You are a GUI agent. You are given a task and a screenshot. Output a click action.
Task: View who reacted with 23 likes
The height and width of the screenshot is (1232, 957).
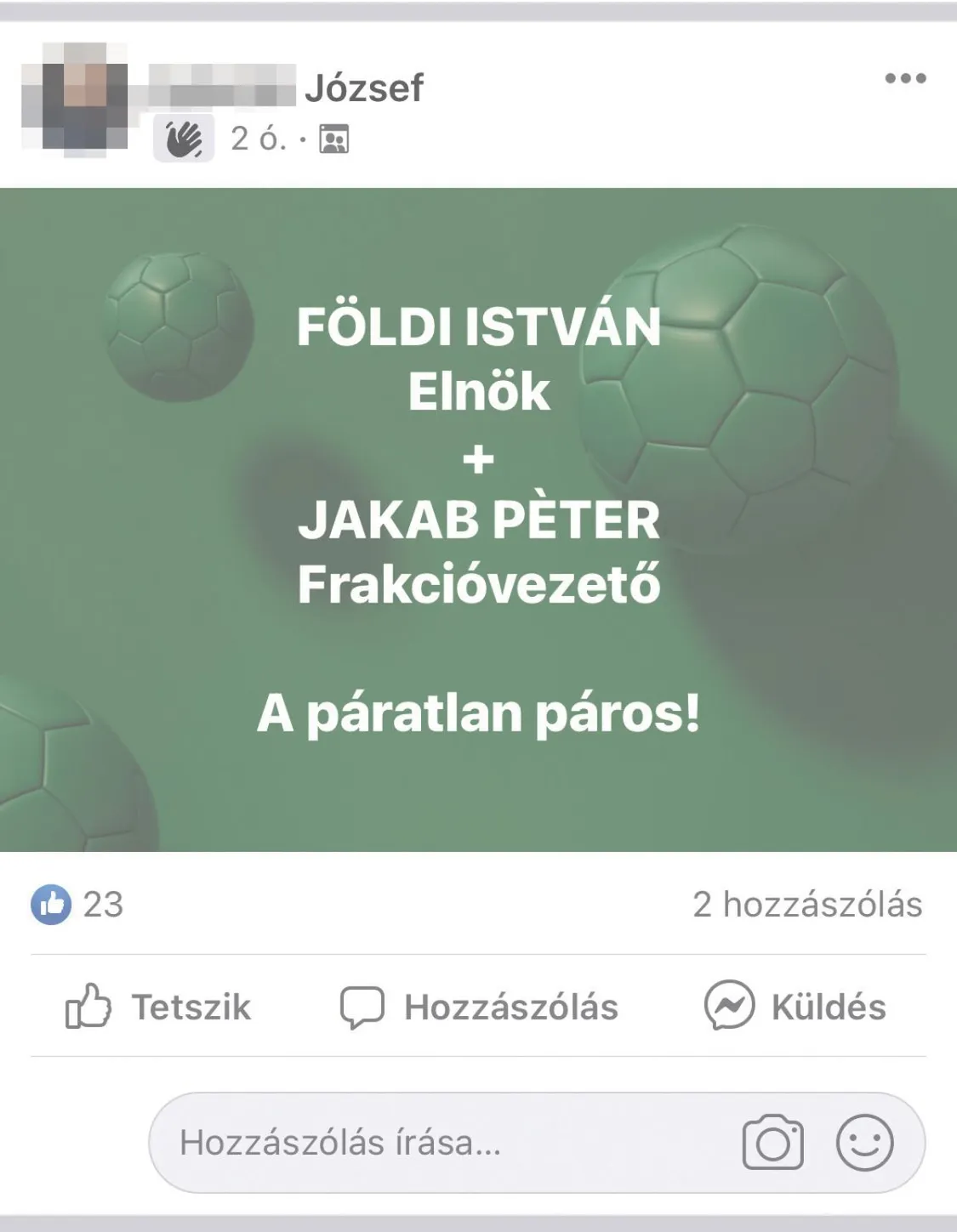tap(78, 905)
